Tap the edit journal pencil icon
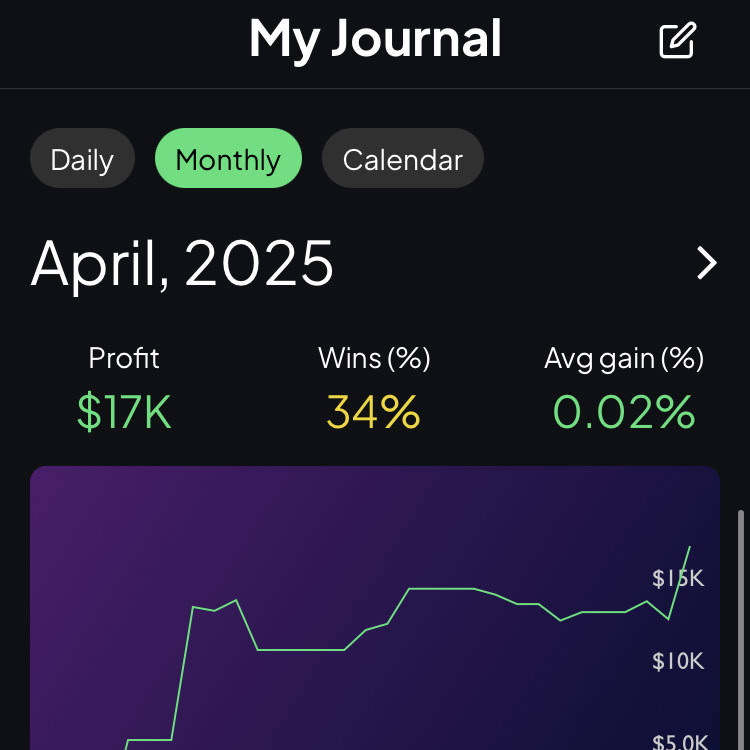Viewport: 750px width, 750px height. pyautogui.click(x=677, y=40)
